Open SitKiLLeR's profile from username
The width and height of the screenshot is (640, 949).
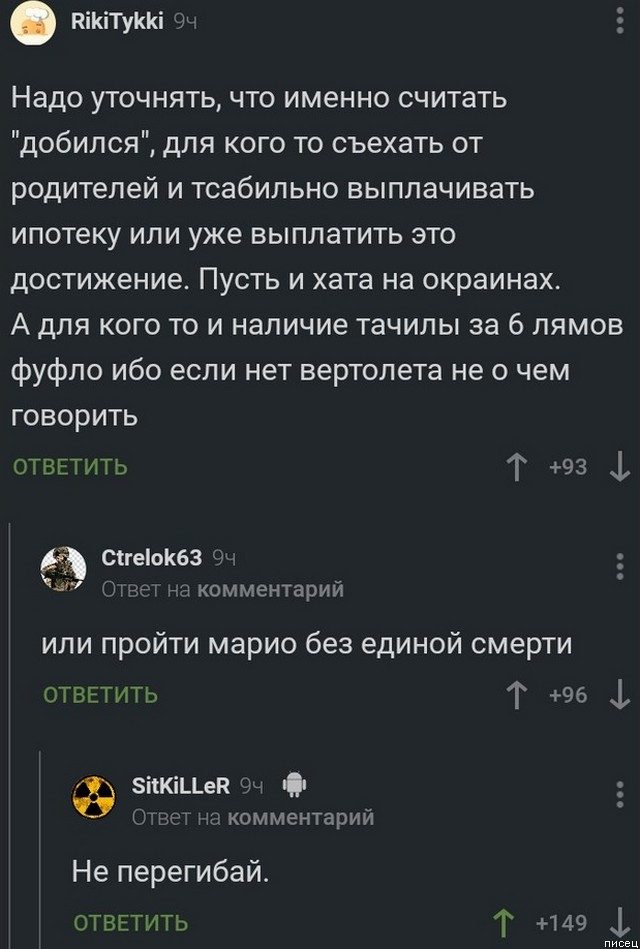[x=182, y=785]
